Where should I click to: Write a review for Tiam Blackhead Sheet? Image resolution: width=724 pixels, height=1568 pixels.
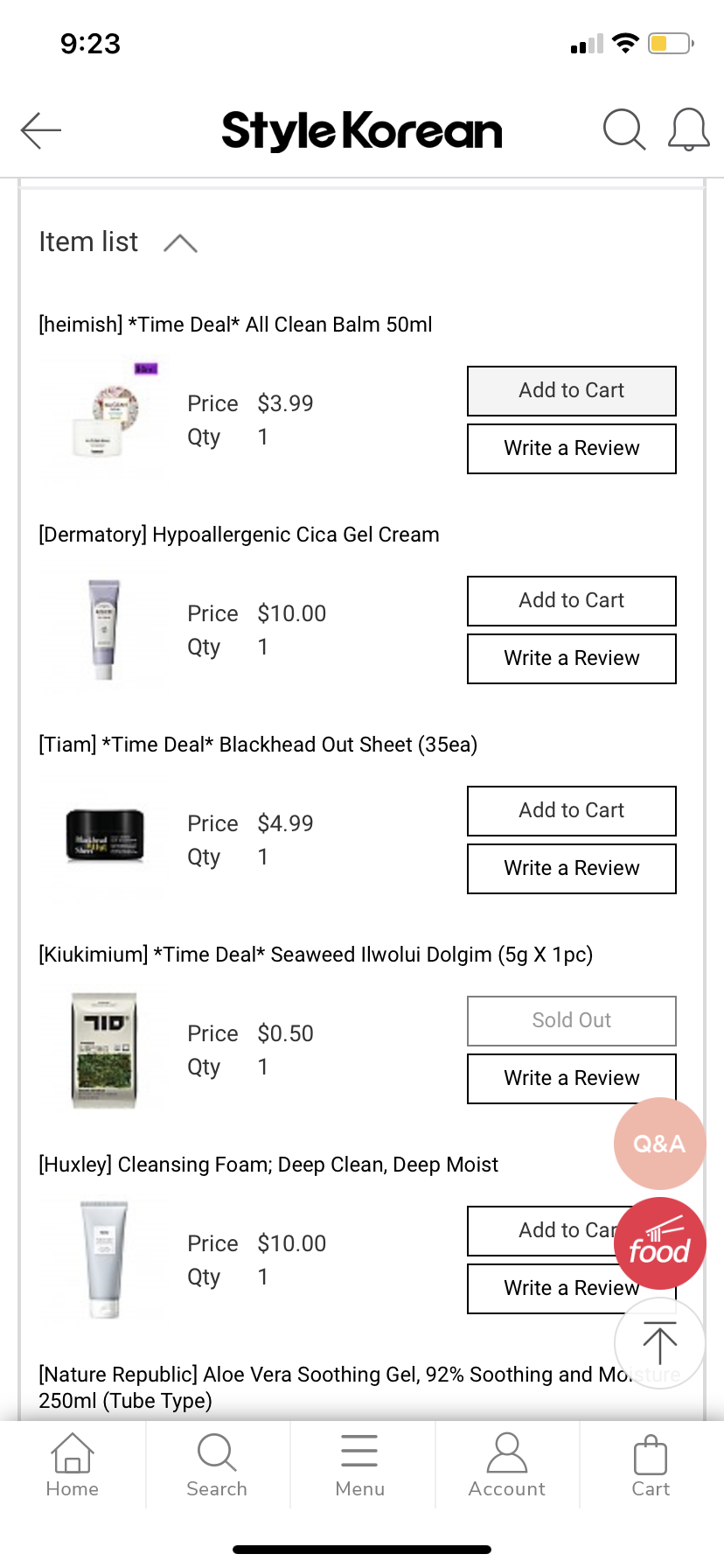[x=571, y=868]
